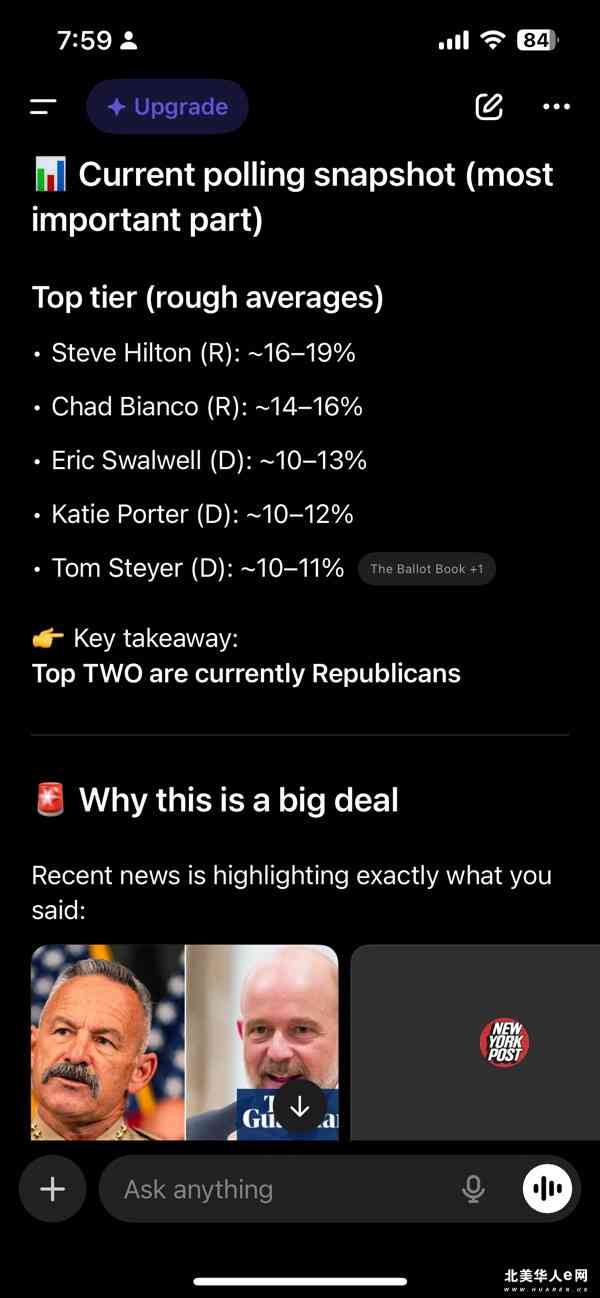Add an attachment with the plus button
The image size is (600, 1298).
click(52, 1189)
